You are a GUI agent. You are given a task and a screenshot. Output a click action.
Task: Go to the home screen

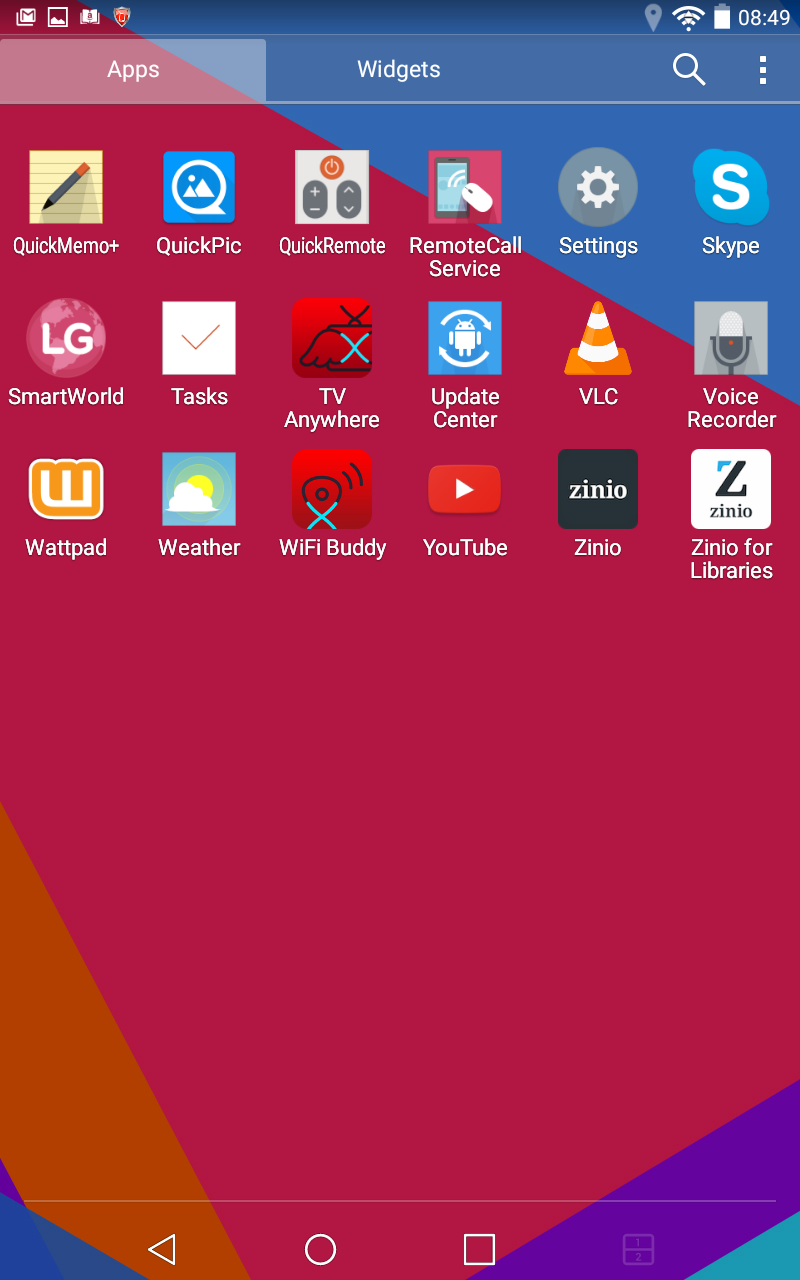pyautogui.click(x=320, y=1249)
